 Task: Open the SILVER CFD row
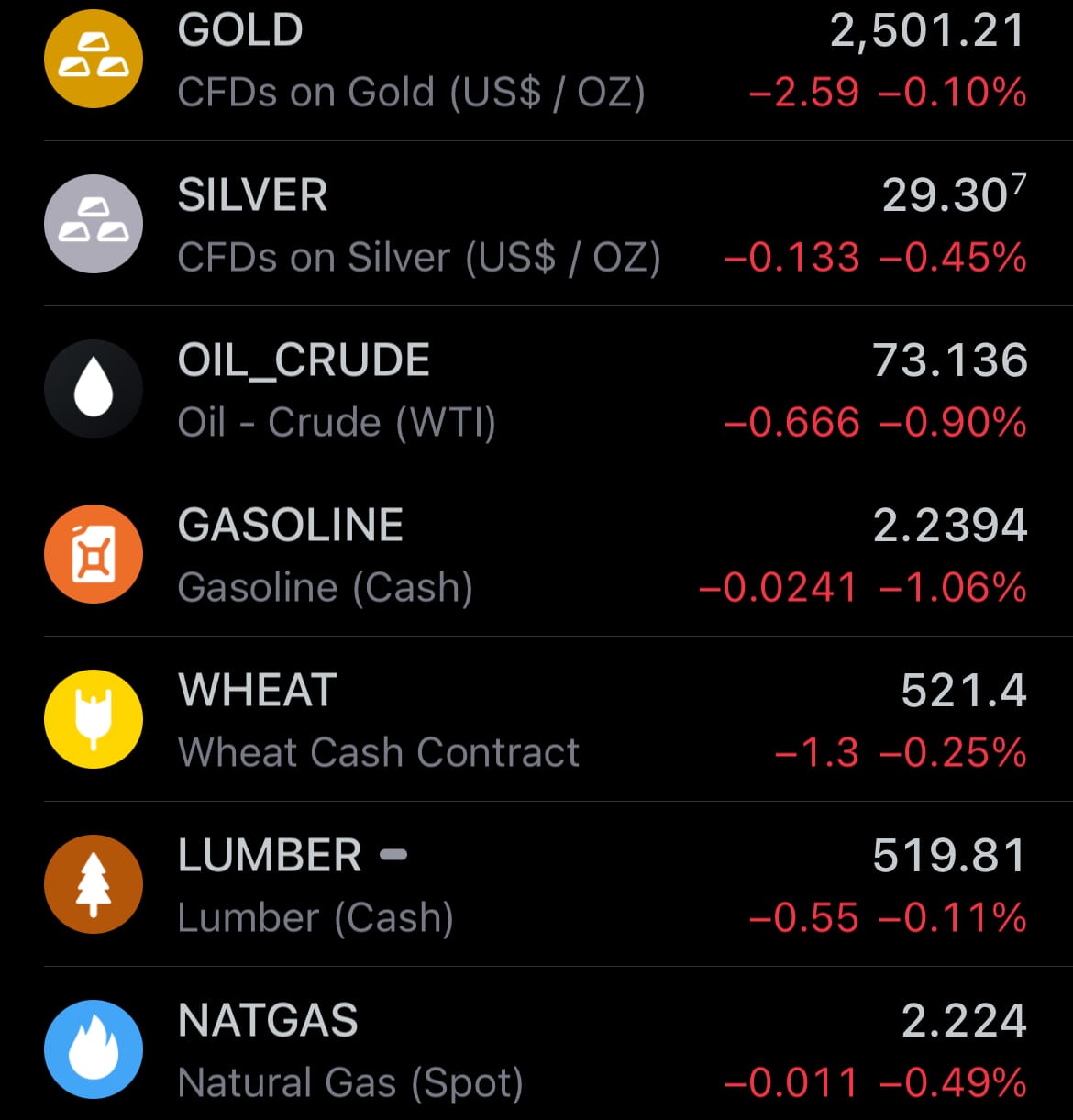536,226
